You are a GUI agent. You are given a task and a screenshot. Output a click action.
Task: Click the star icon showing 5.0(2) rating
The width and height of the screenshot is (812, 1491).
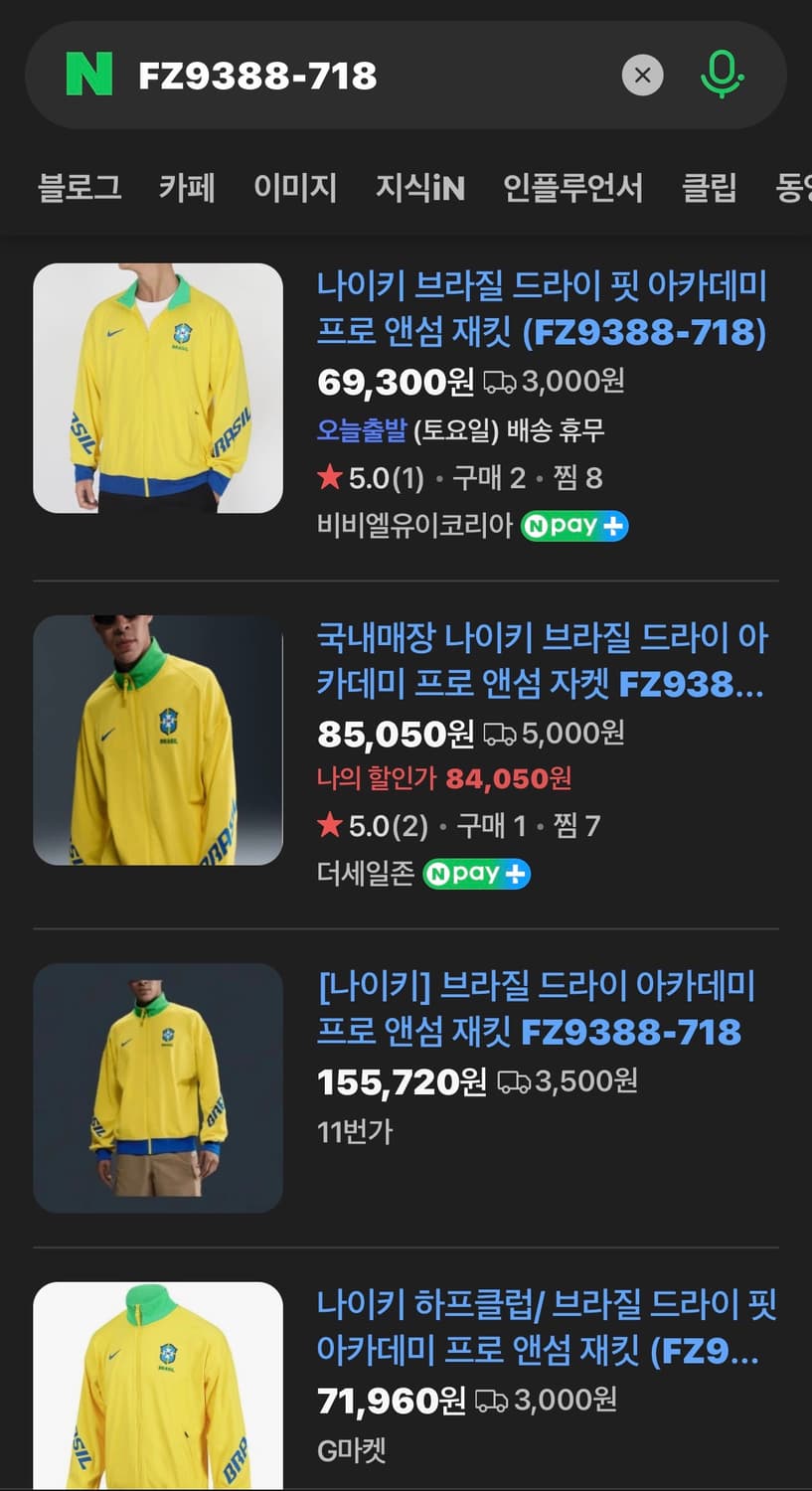[x=328, y=825]
